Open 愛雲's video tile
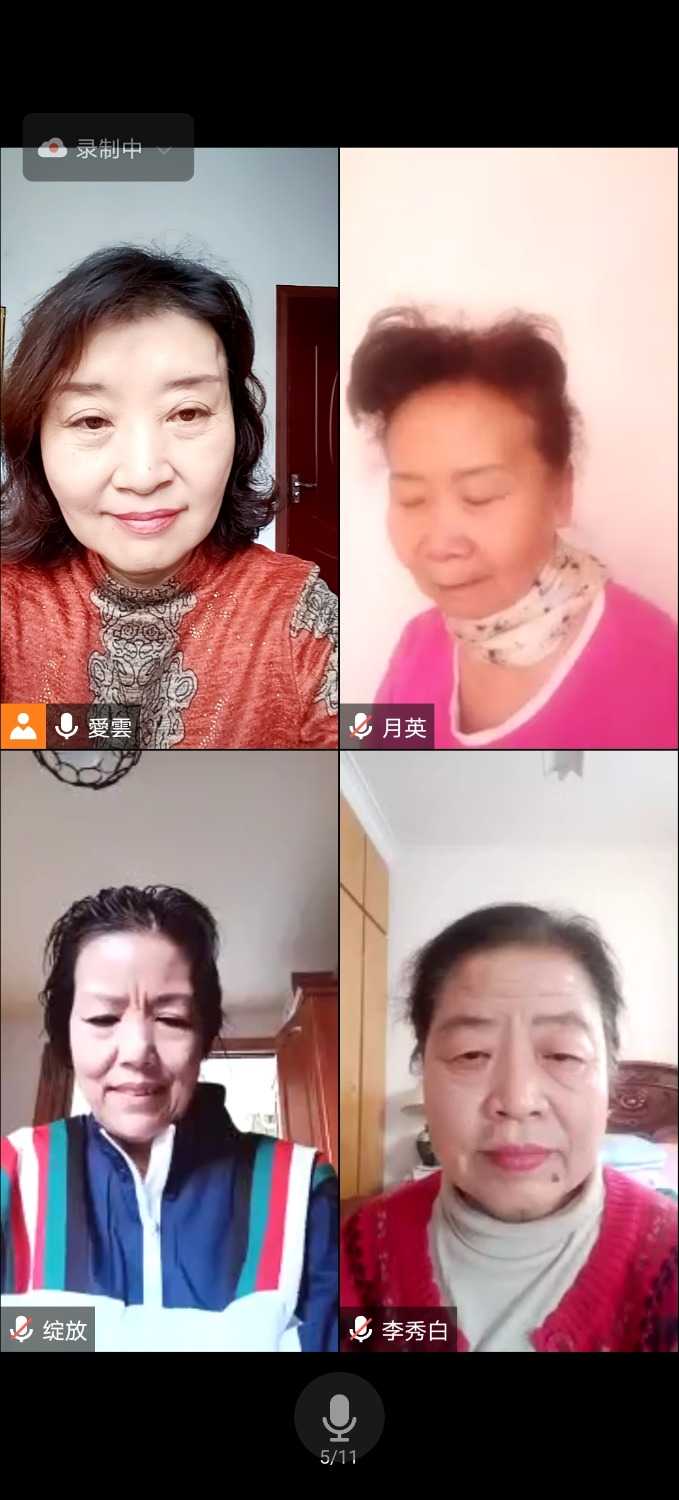Viewport: 679px width, 1500px height. coord(169,448)
